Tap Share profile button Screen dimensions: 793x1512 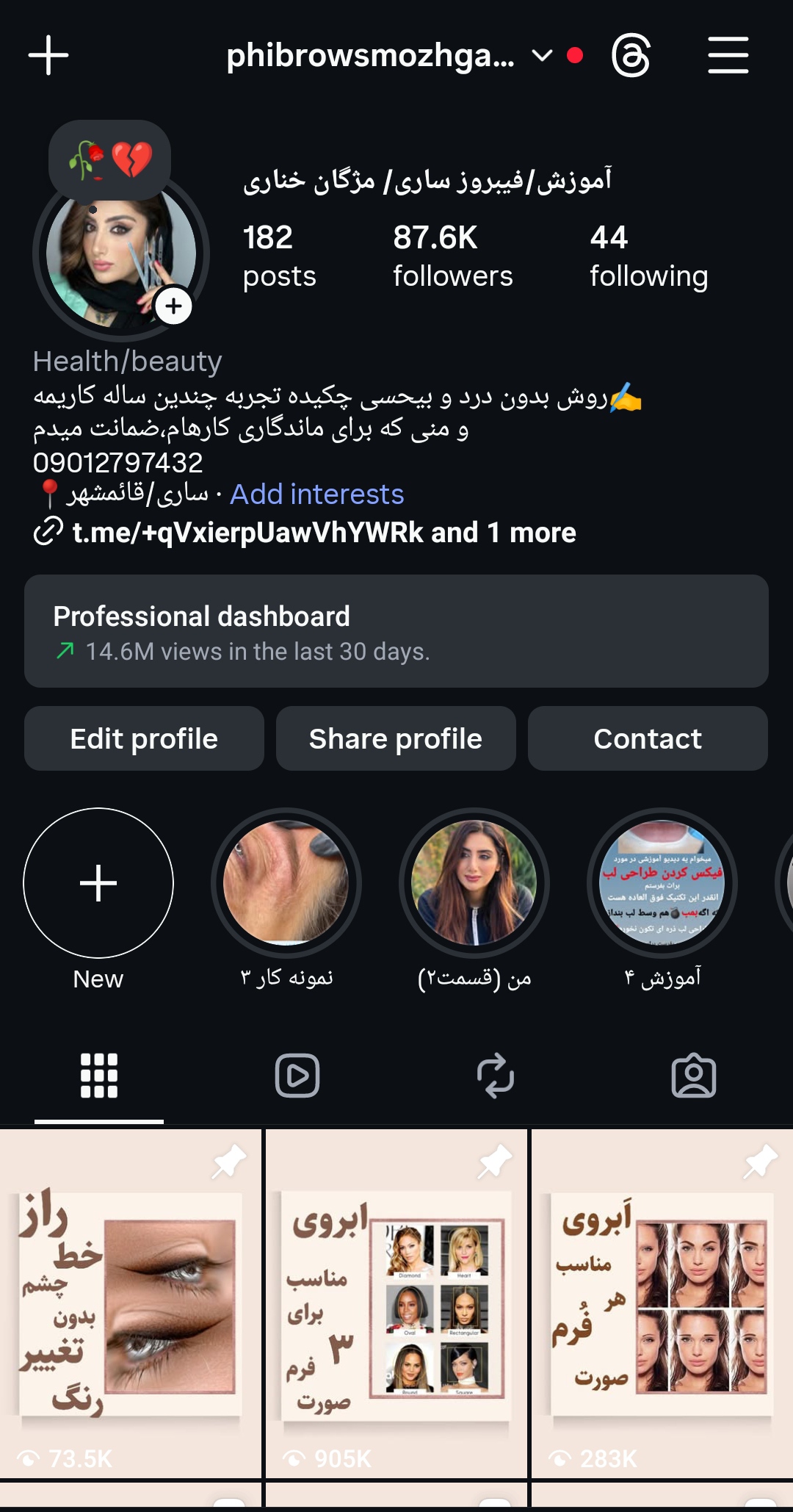tap(396, 738)
